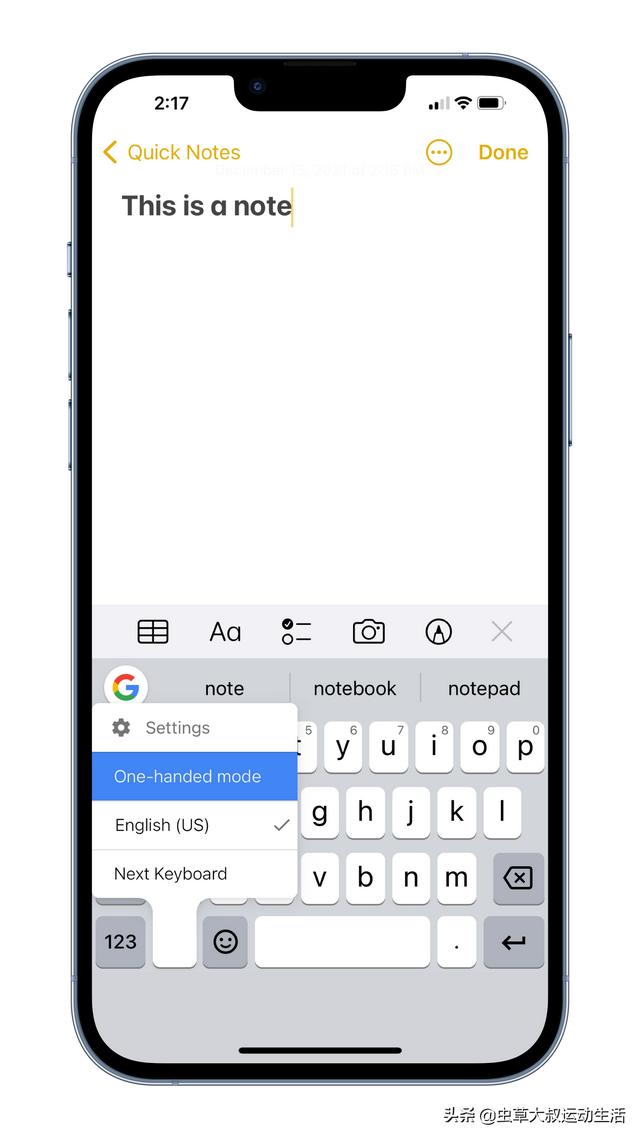
Task: Go back to Quick Notes
Action: coord(171,152)
